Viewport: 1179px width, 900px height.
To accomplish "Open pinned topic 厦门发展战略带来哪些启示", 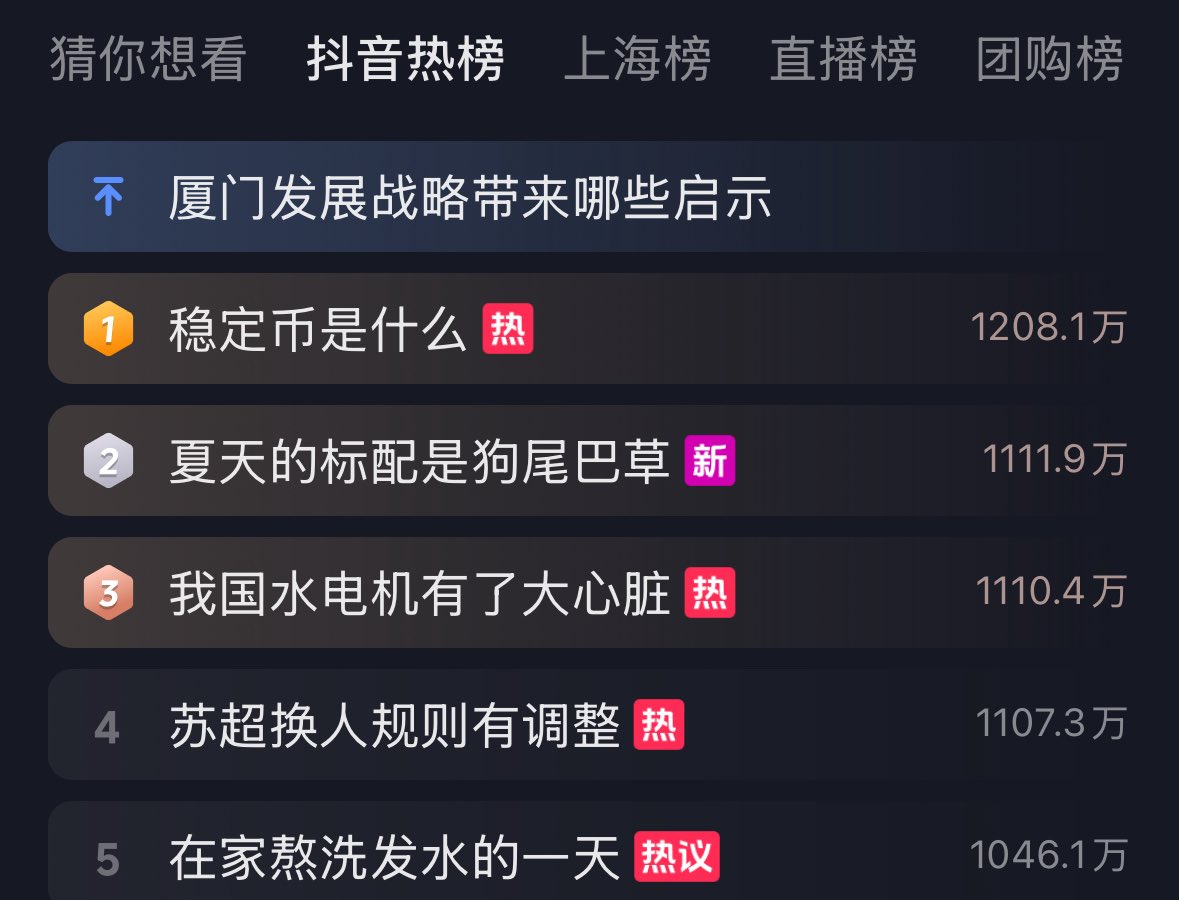I will (x=470, y=198).
